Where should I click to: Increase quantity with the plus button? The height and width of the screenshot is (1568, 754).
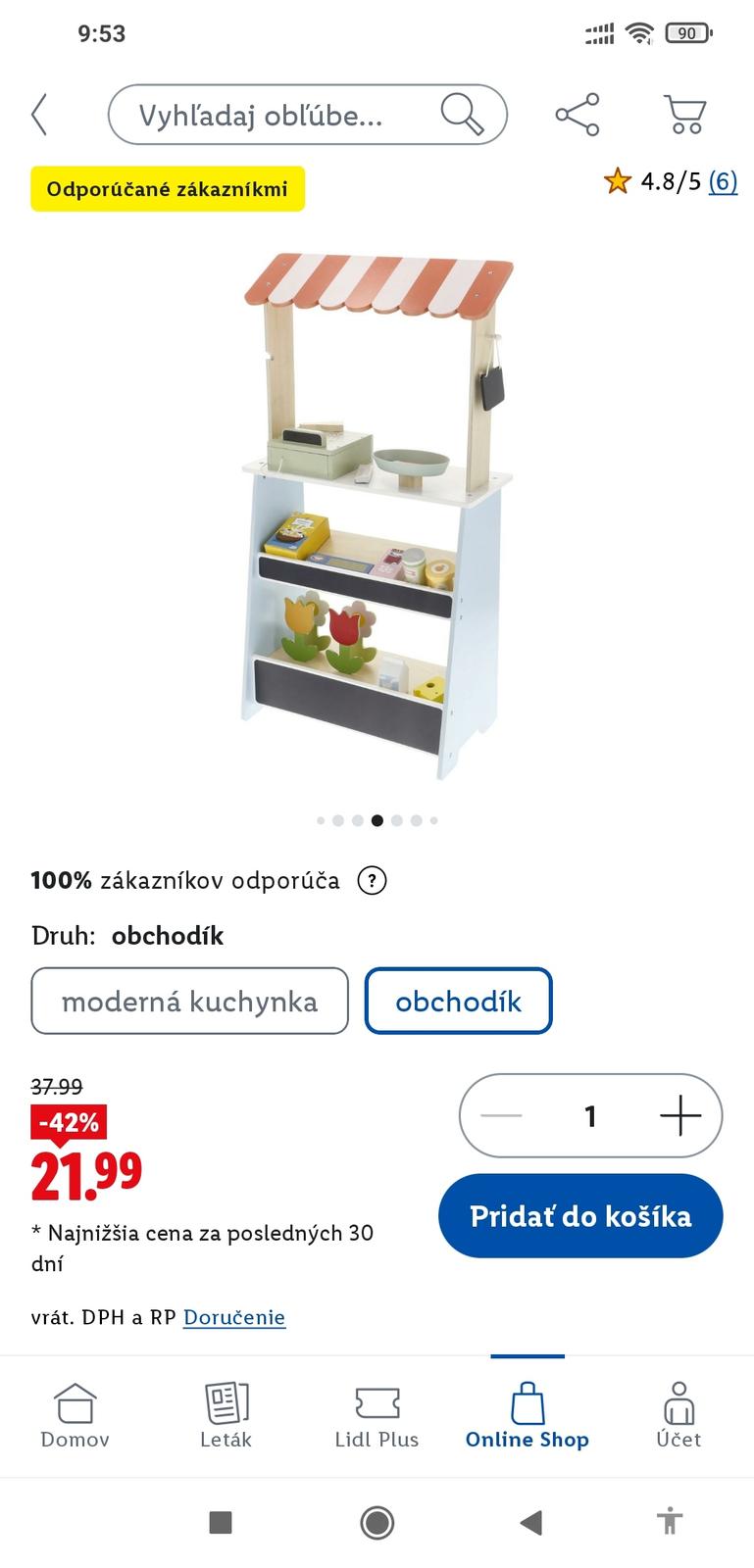[x=679, y=1115]
